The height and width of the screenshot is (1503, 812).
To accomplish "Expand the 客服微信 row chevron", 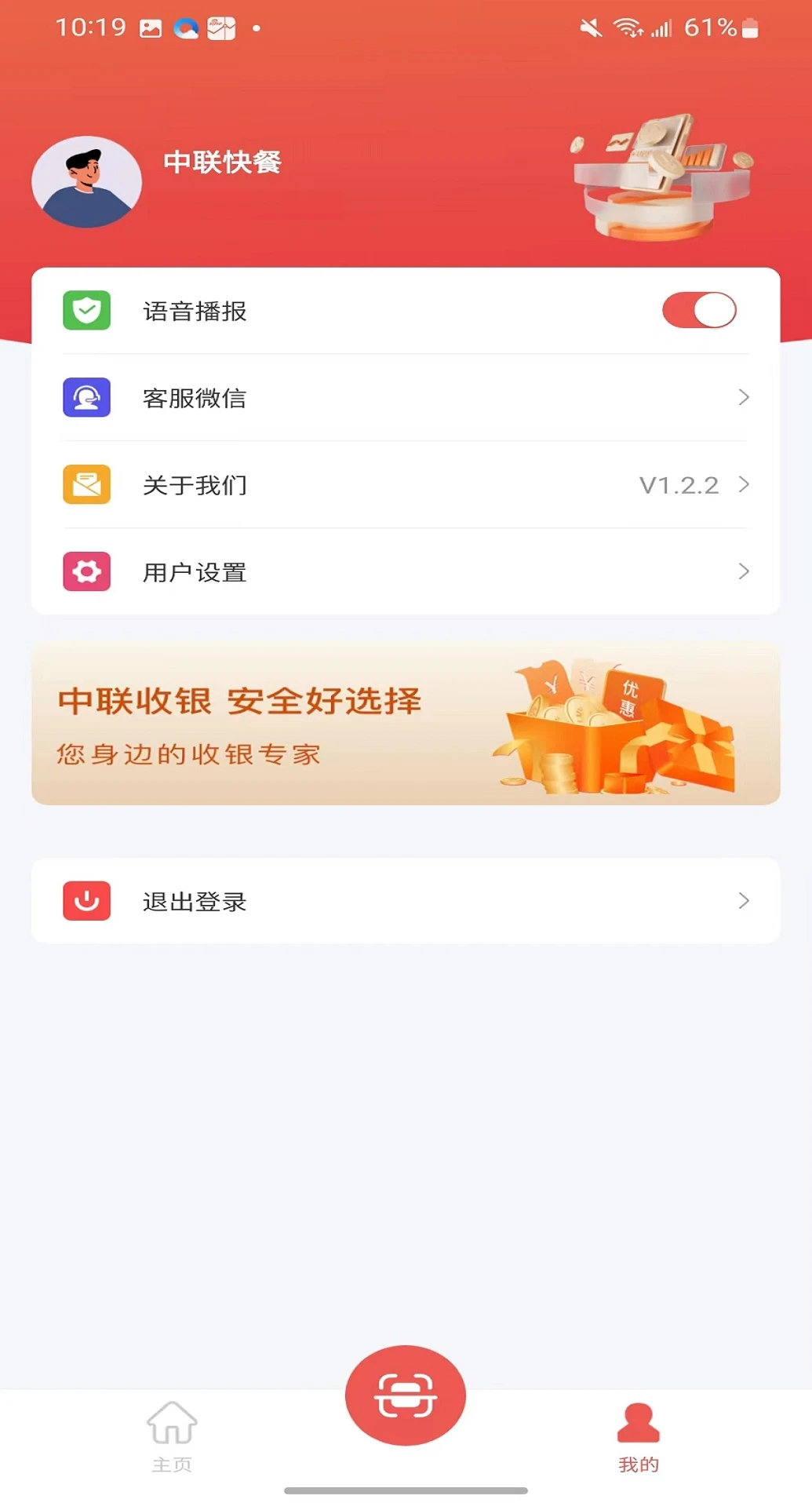I will click(741, 397).
